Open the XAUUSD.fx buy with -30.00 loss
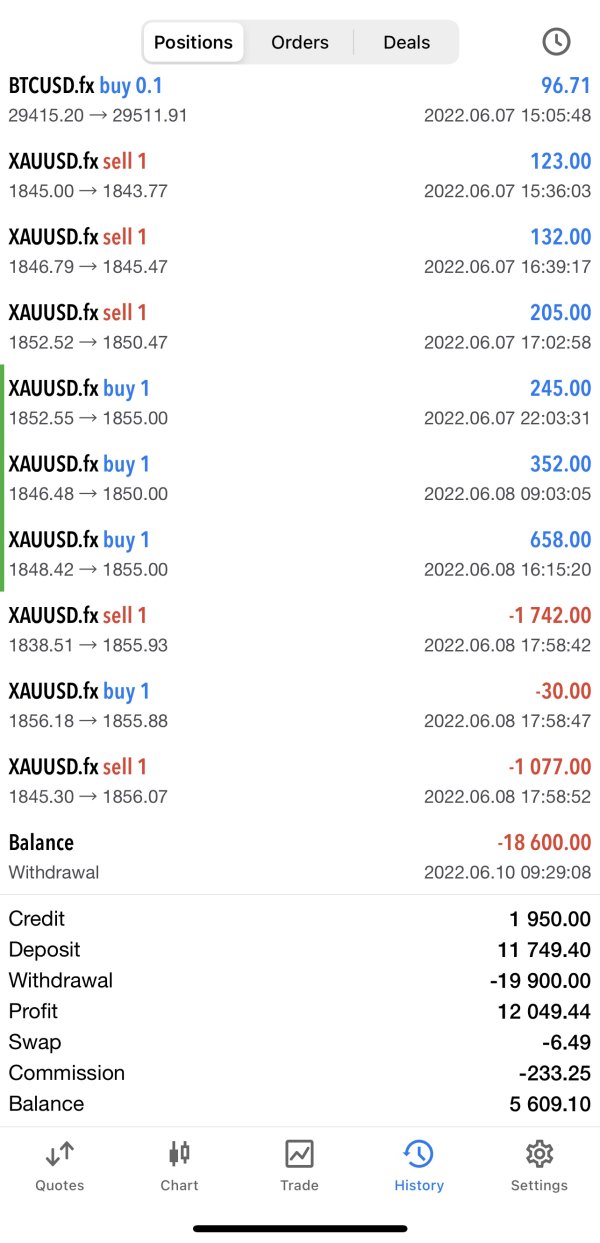600x1243 pixels. [300, 705]
